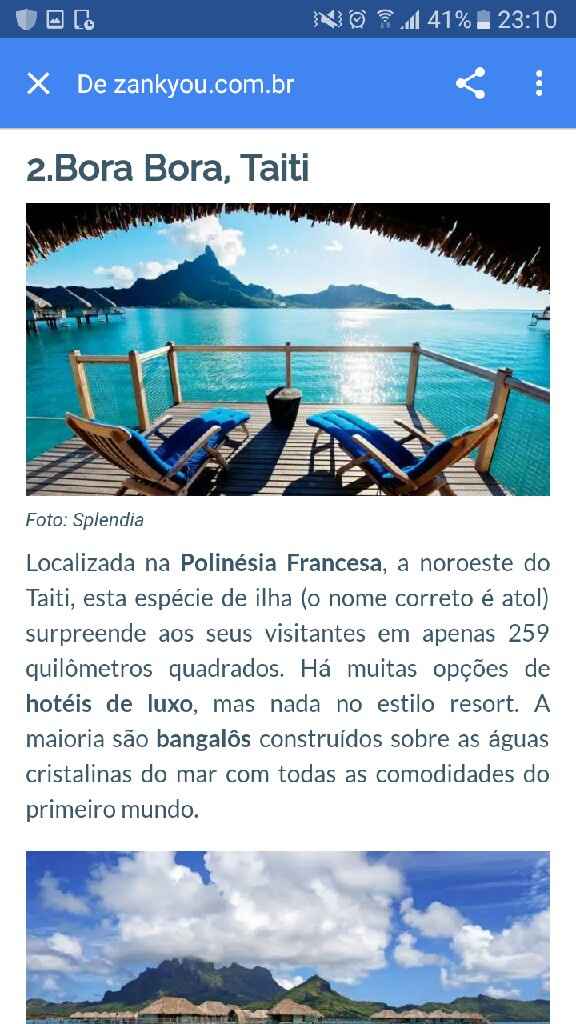
Task: Close the zankyou.com.br browser tab
Action: point(39,84)
